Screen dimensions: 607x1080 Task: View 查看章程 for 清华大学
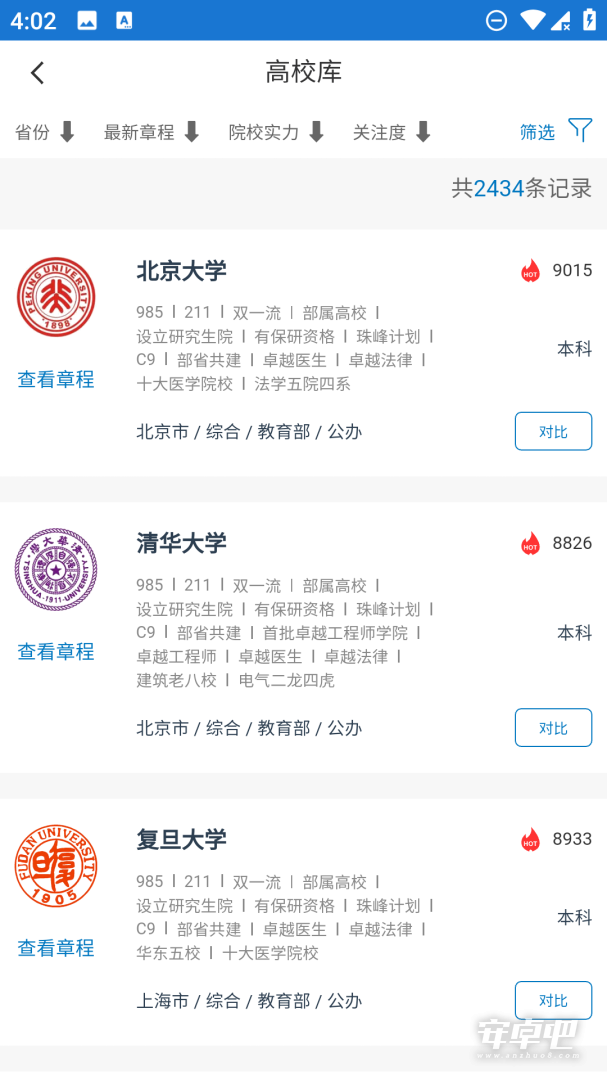click(x=56, y=652)
